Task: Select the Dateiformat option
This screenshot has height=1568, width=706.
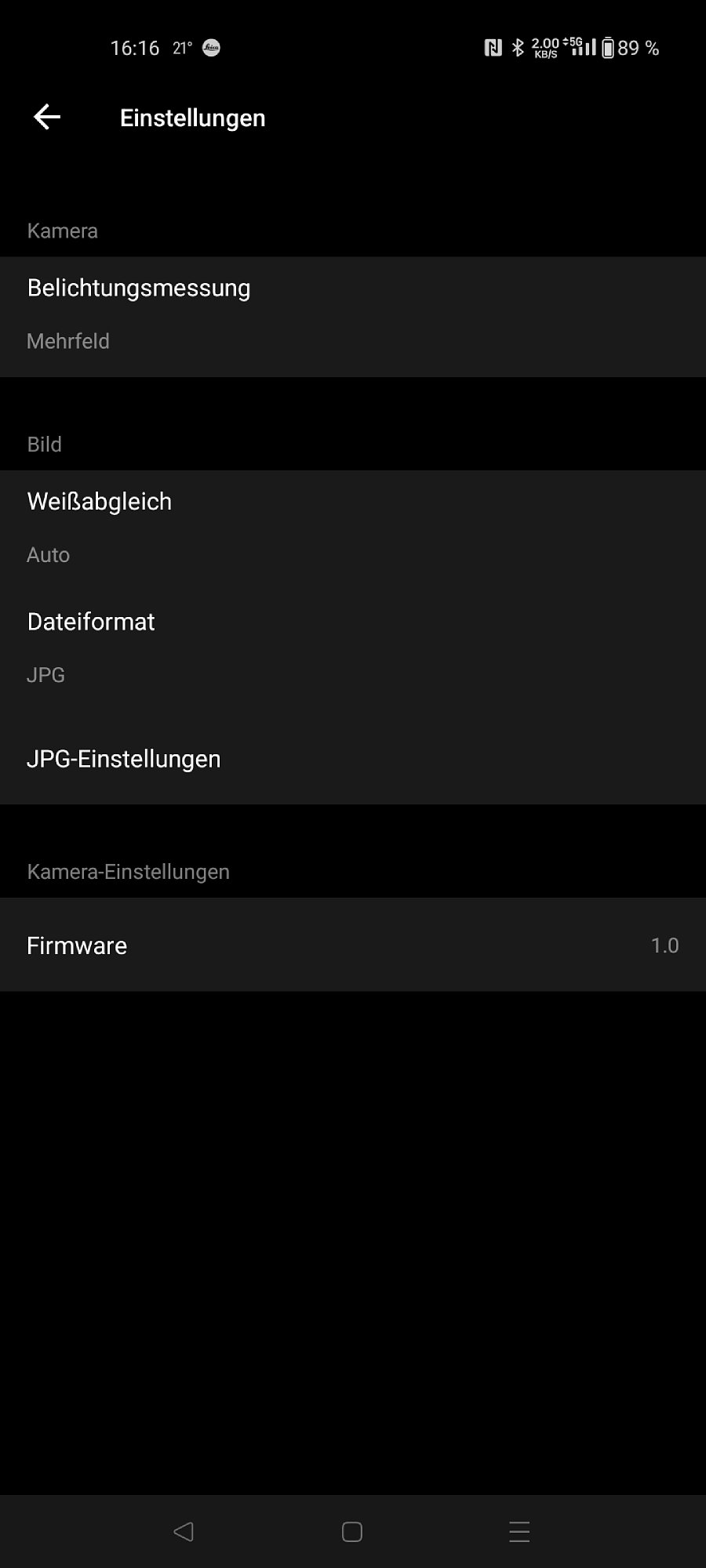Action: pos(353,648)
